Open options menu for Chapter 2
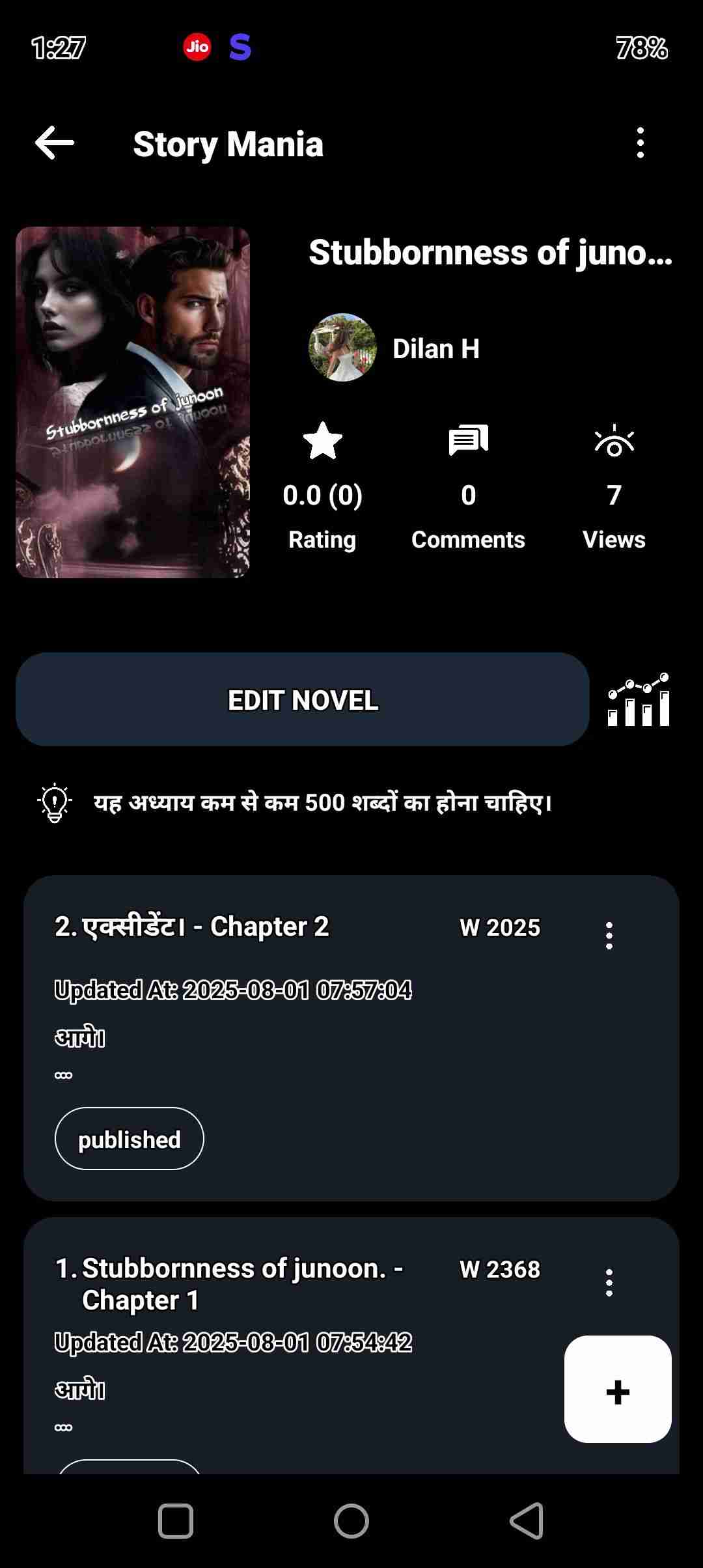Image resolution: width=703 pixels, height=1568 pixels. point(609,936)
